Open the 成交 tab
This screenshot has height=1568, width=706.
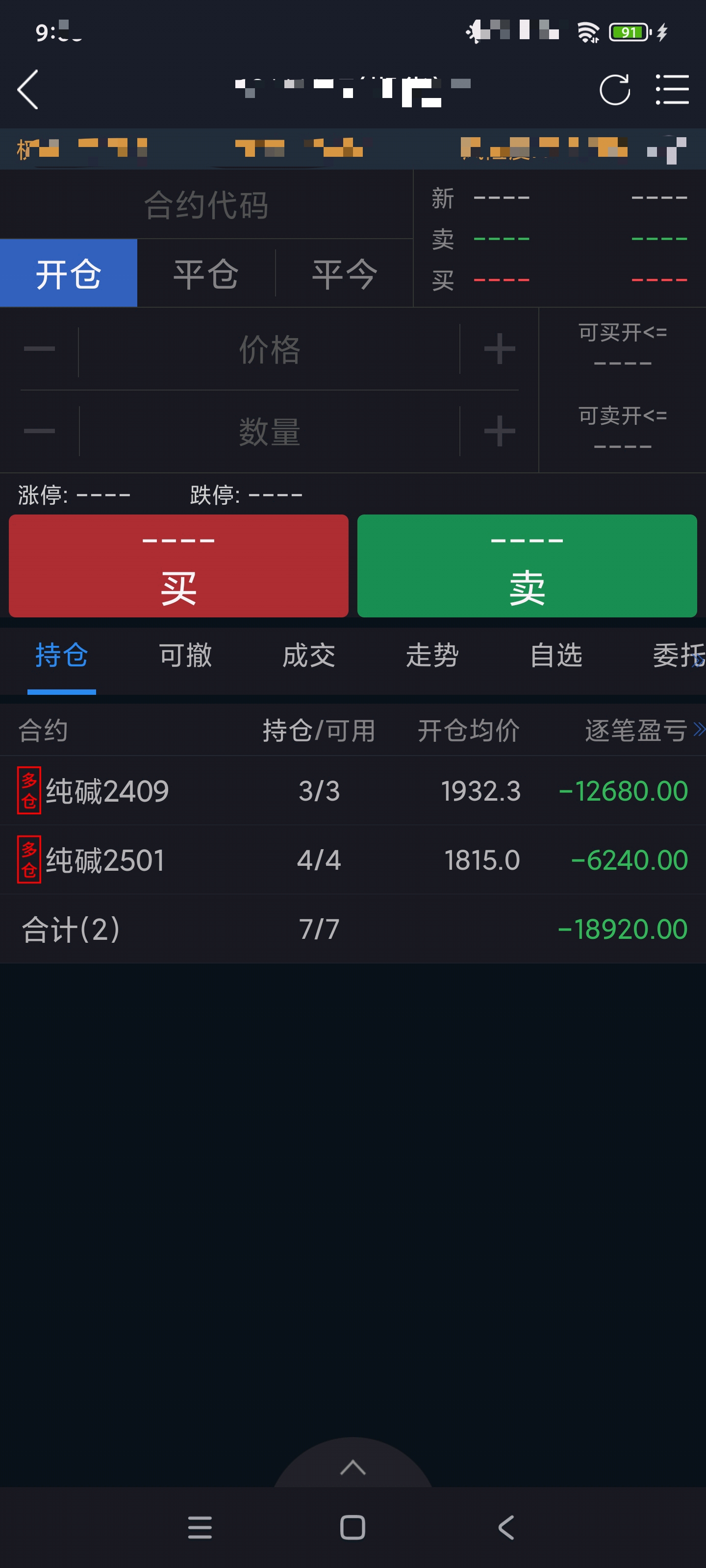309,656
